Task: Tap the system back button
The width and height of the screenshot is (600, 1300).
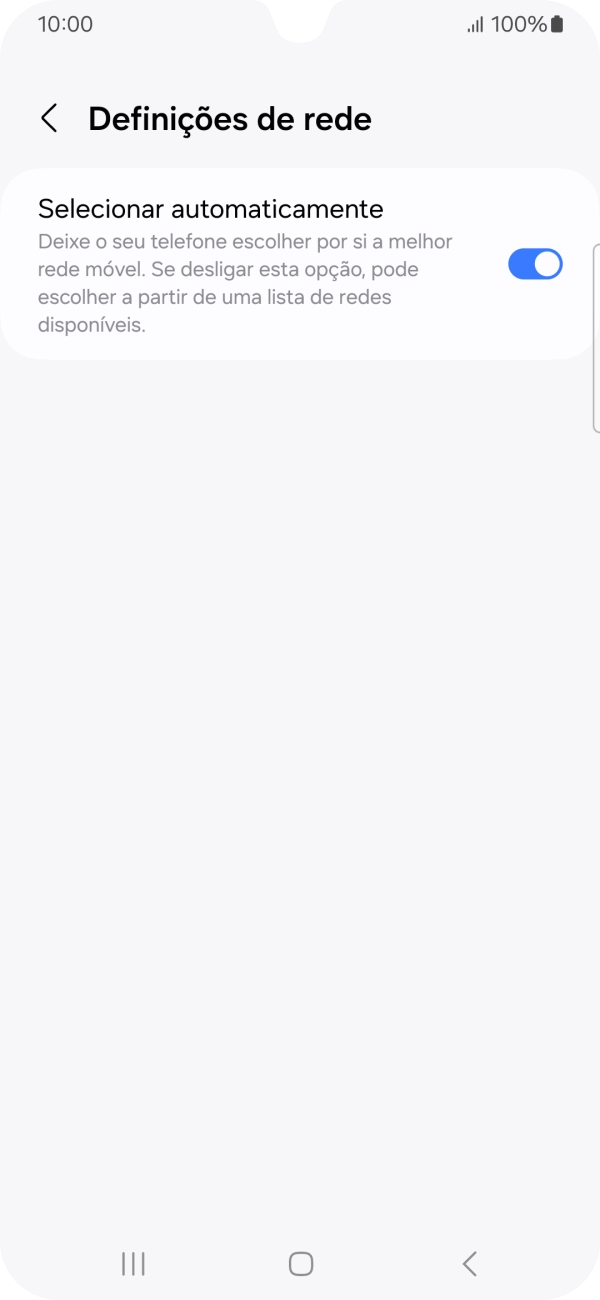Action: click(469, 1263)
